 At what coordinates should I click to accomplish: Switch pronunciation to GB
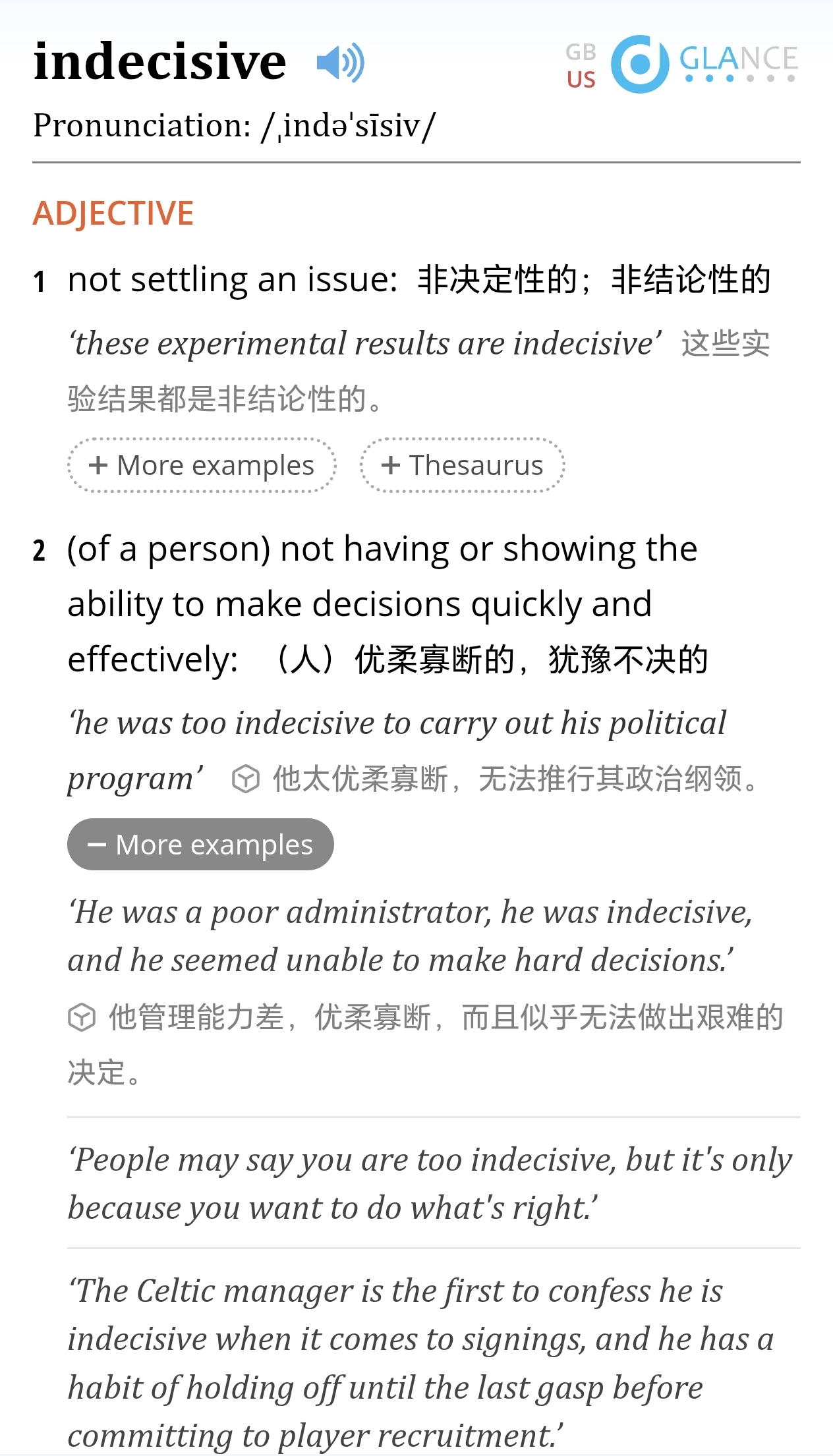[580, 52]
